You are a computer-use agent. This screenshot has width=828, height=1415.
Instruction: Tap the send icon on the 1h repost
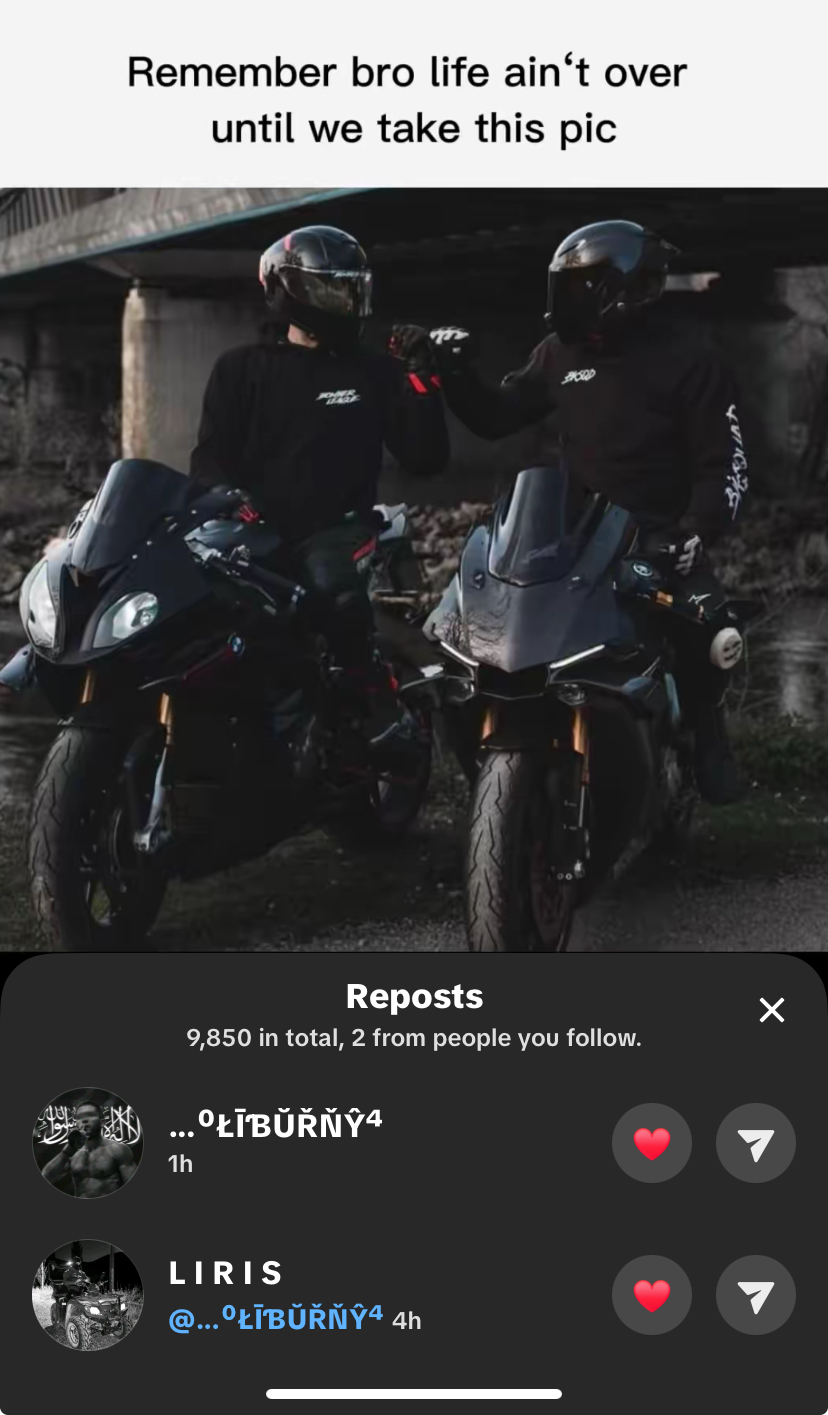(755, 1143)
